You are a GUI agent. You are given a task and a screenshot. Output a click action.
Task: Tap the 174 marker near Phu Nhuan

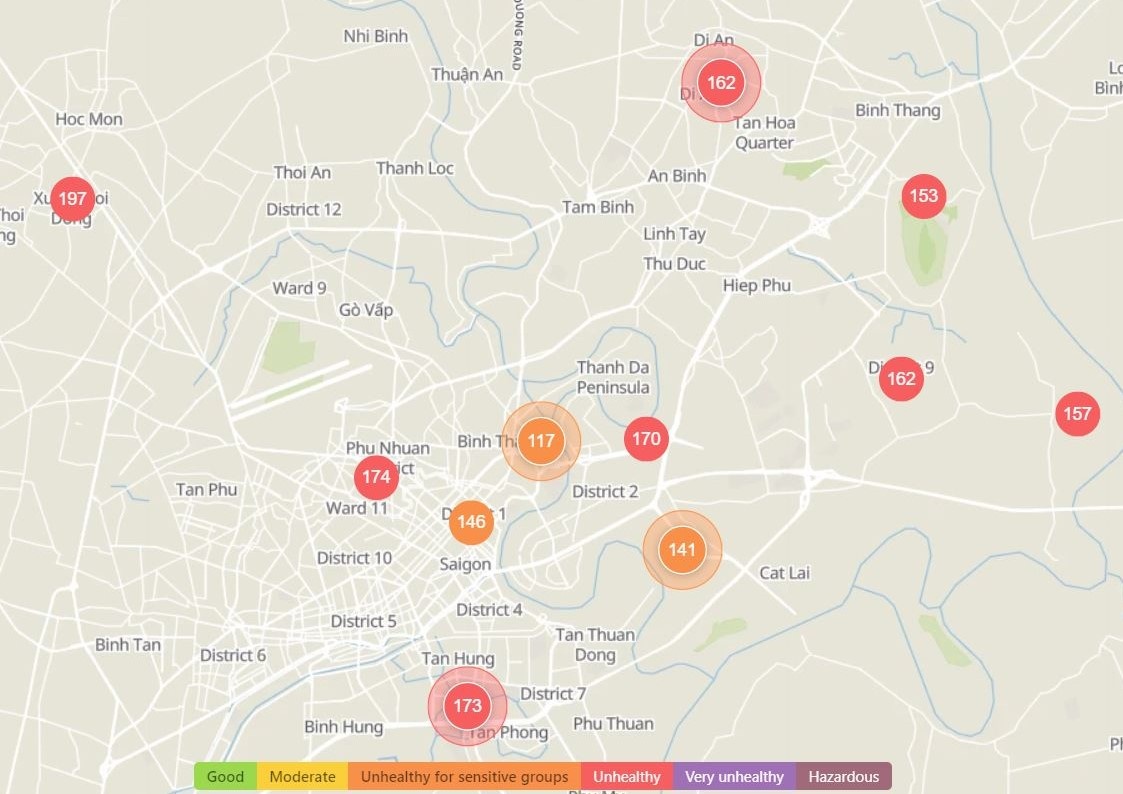(x=376, y=477)
